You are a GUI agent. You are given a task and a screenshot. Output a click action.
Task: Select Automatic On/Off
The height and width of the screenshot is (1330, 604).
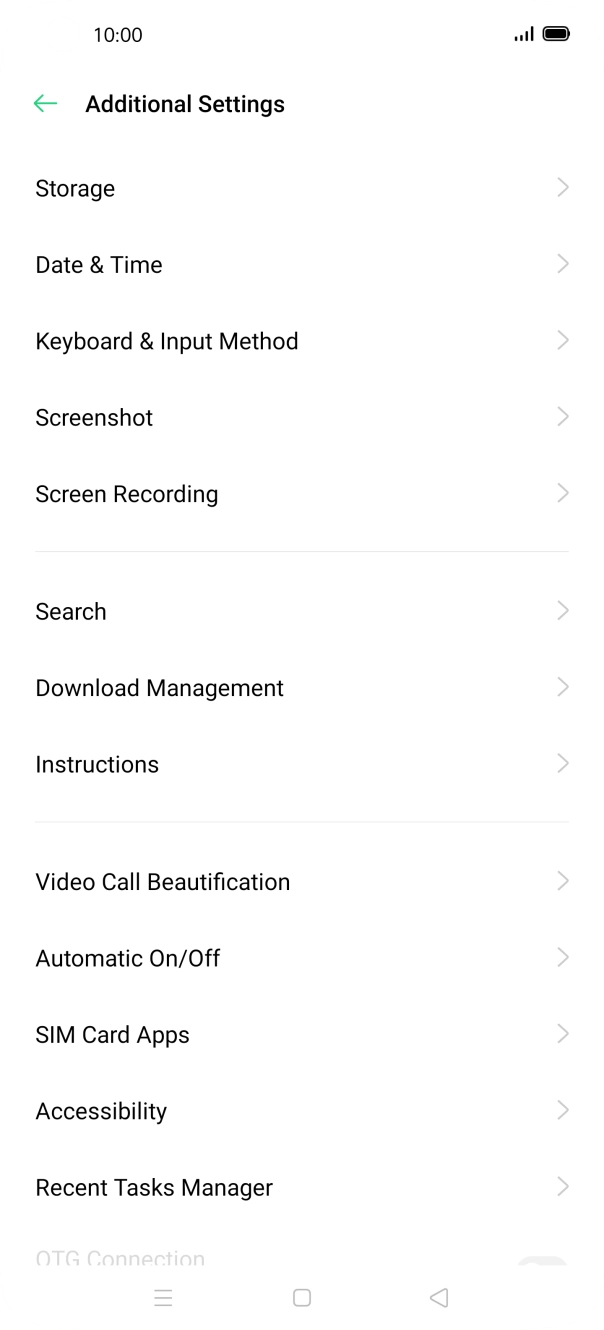tap(300, 958)
